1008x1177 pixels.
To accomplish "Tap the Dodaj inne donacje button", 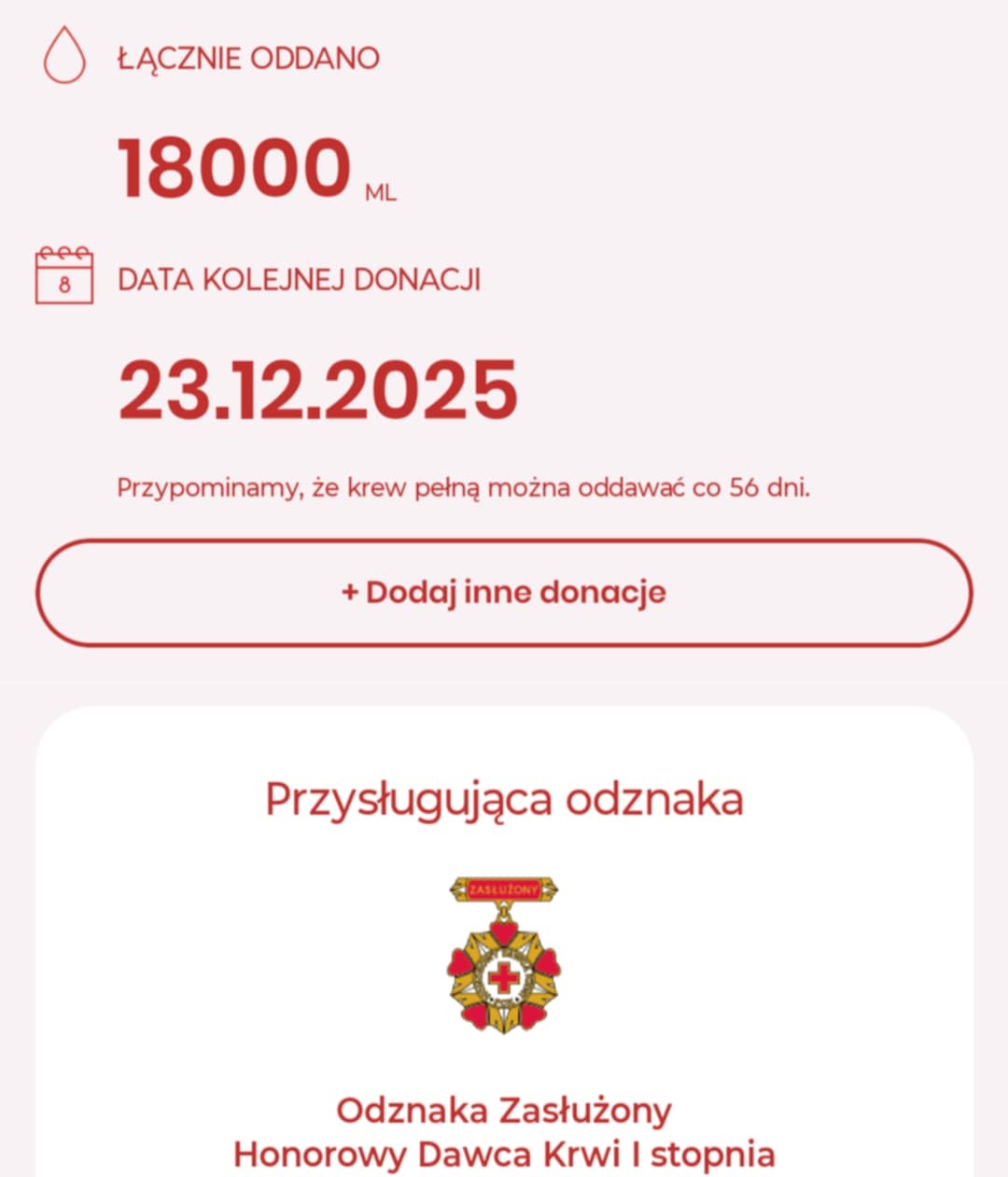I will pyautogui.click(x=504, y=593).
